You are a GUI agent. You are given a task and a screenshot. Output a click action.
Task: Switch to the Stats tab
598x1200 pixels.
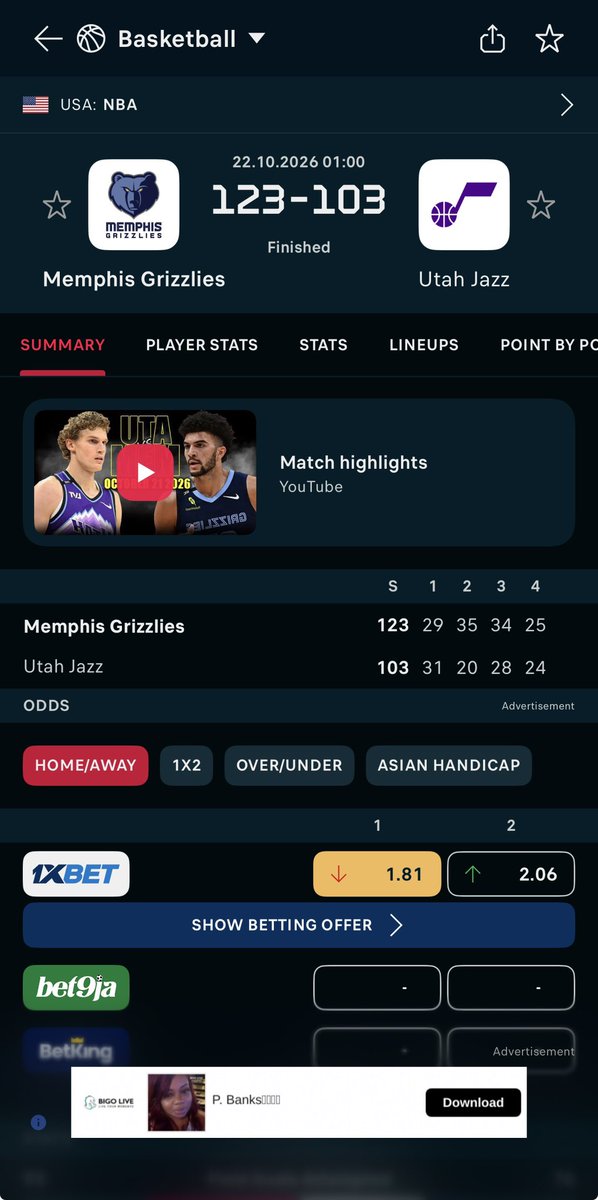(323, 344)
